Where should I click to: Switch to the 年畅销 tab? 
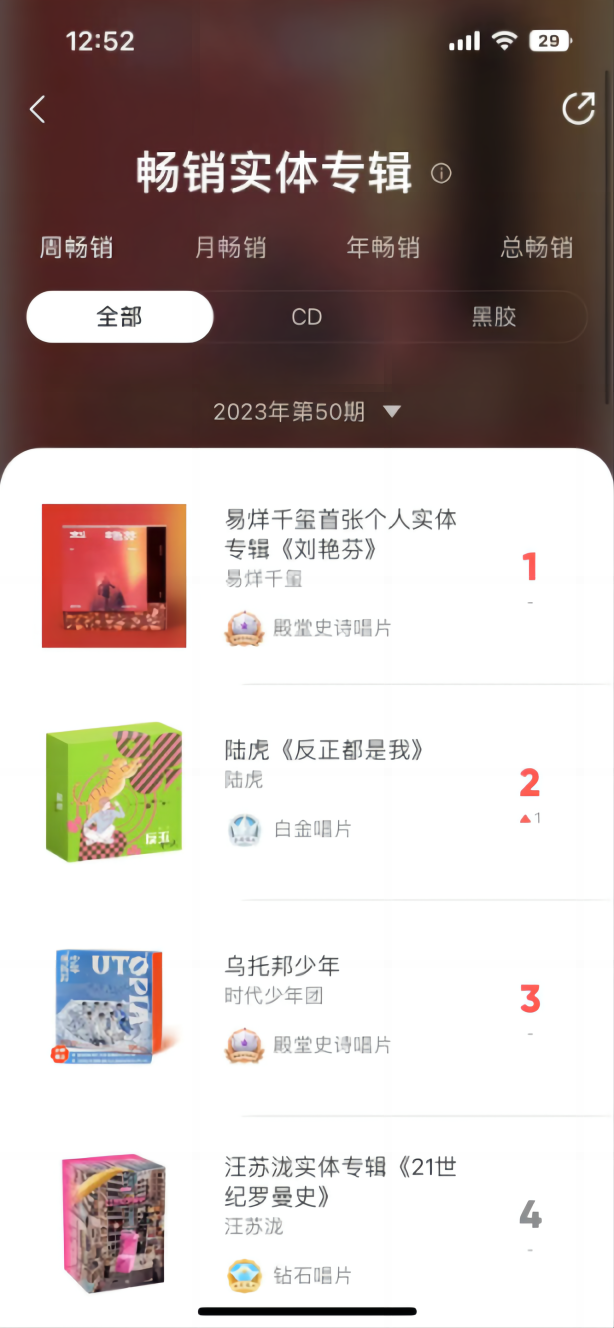tap(383, 247)
